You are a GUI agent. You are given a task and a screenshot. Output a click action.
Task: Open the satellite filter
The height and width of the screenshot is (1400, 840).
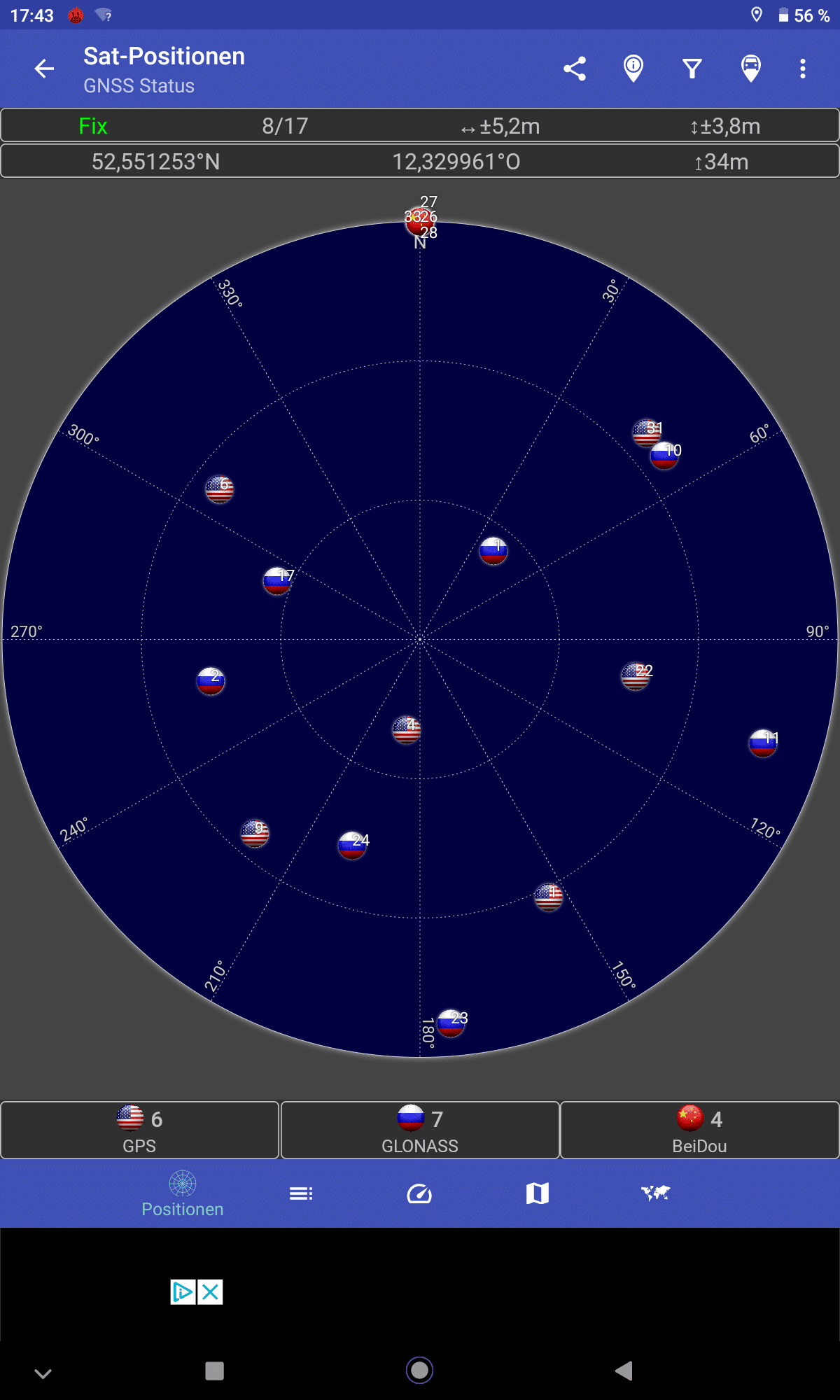click(x=692, y=69)
